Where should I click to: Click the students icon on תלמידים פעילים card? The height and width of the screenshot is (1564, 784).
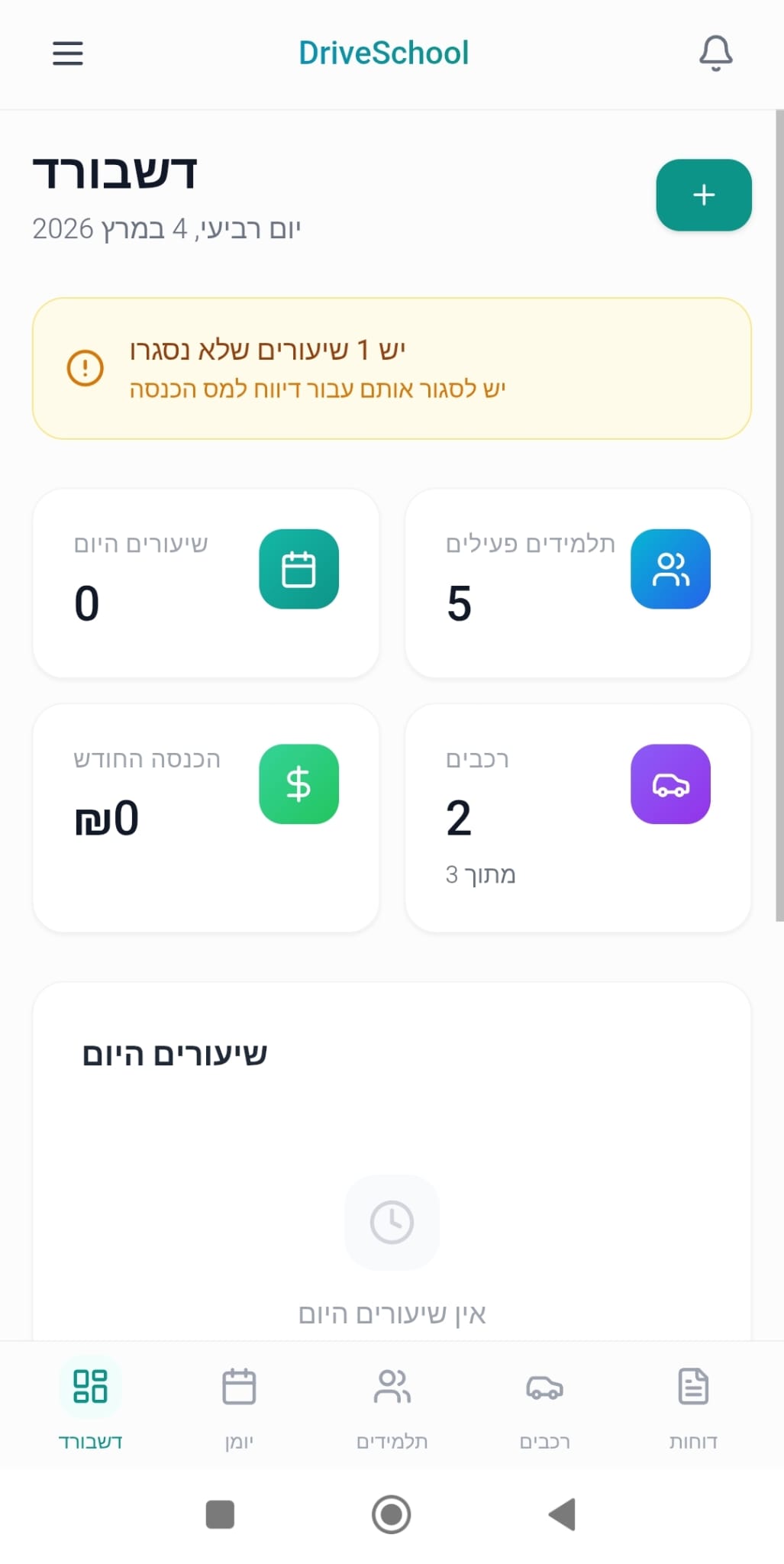670,570
